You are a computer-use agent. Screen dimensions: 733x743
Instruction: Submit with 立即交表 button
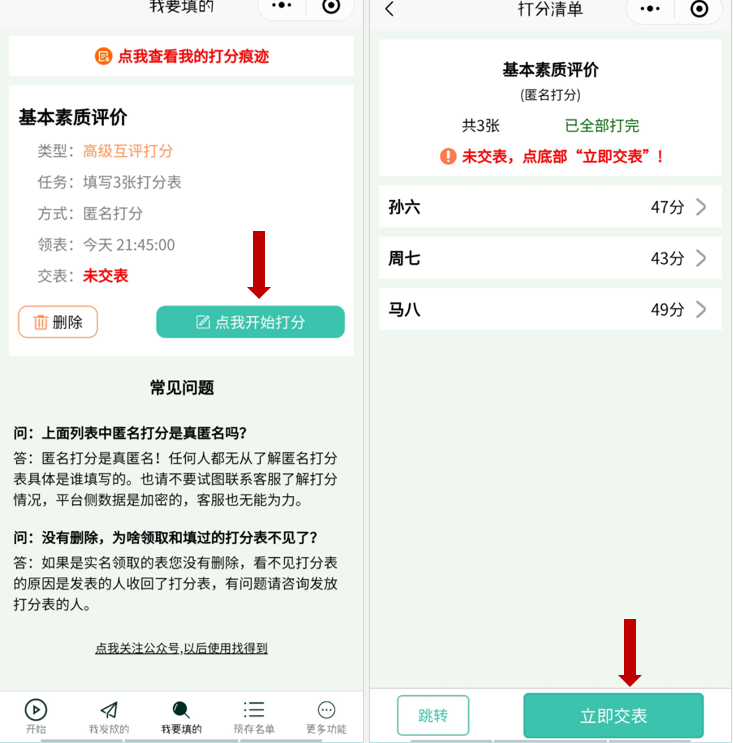coord(613,716)
